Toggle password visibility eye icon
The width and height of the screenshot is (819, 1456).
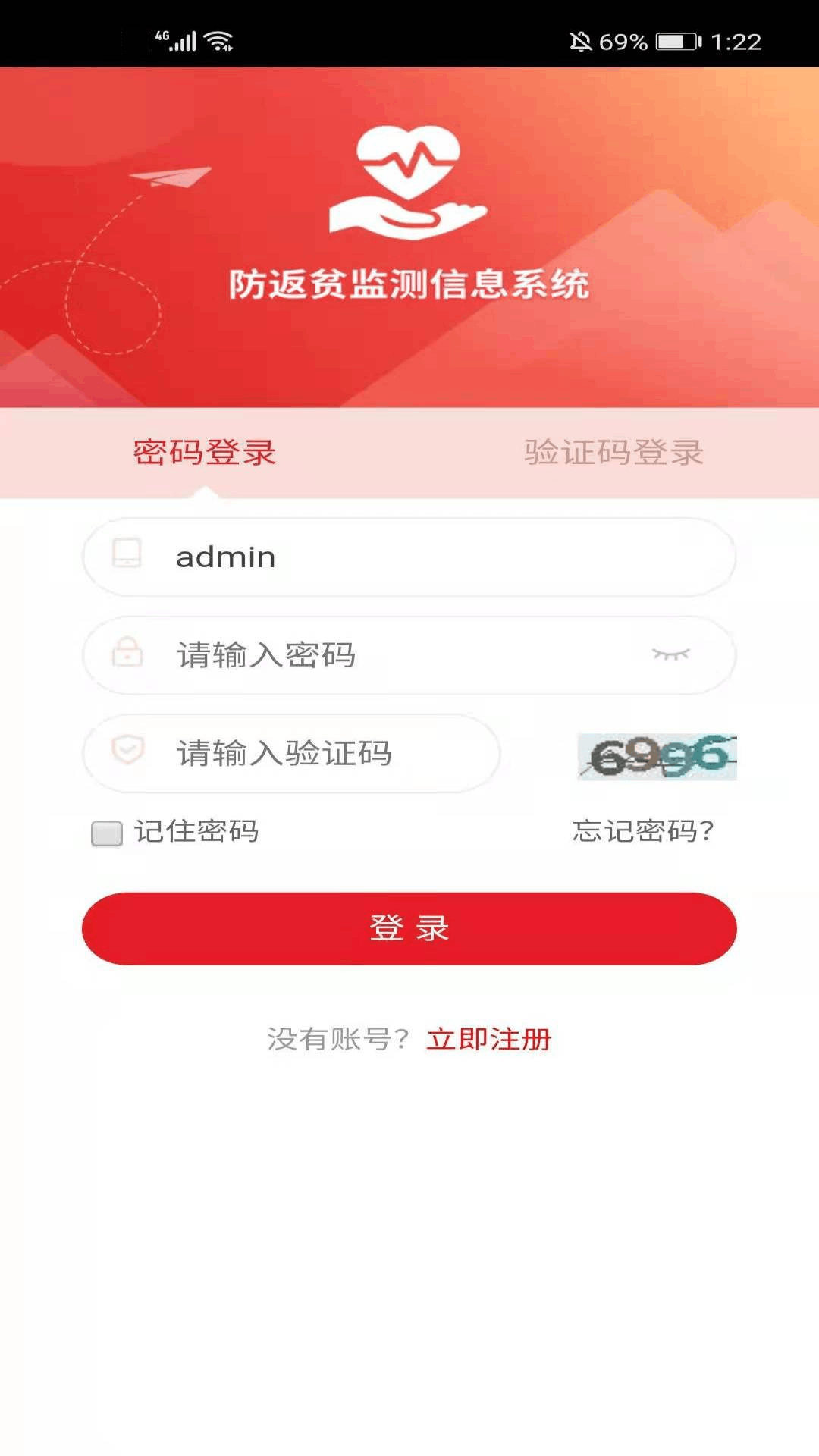coord(670,654)
